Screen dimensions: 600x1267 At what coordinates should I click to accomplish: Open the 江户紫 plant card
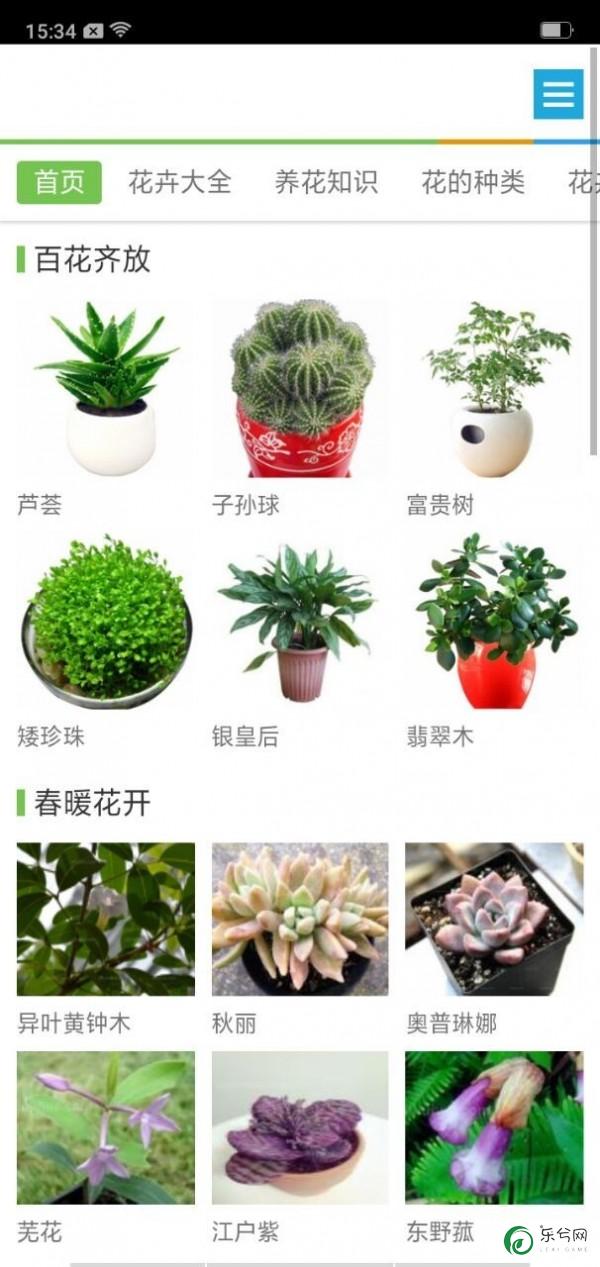300,1148
